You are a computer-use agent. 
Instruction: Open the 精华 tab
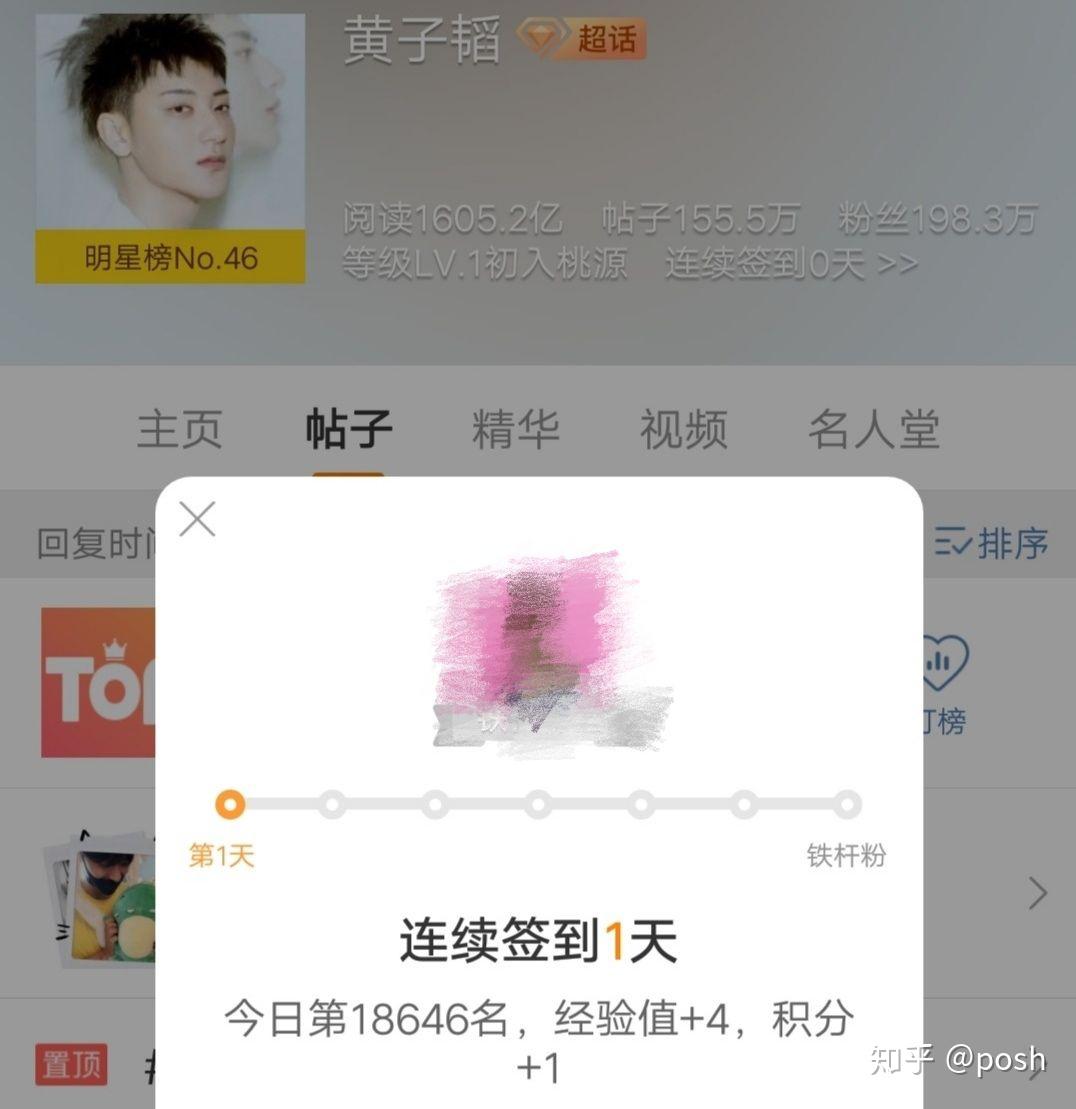tap(514, 428)
